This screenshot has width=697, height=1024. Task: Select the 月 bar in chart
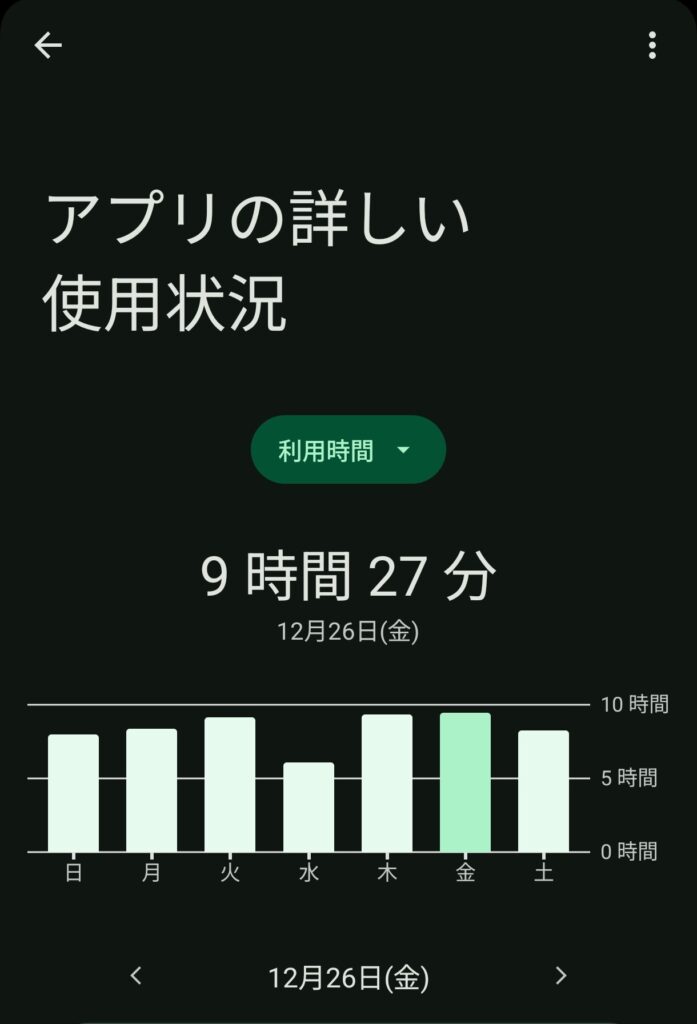click(151, 790)
